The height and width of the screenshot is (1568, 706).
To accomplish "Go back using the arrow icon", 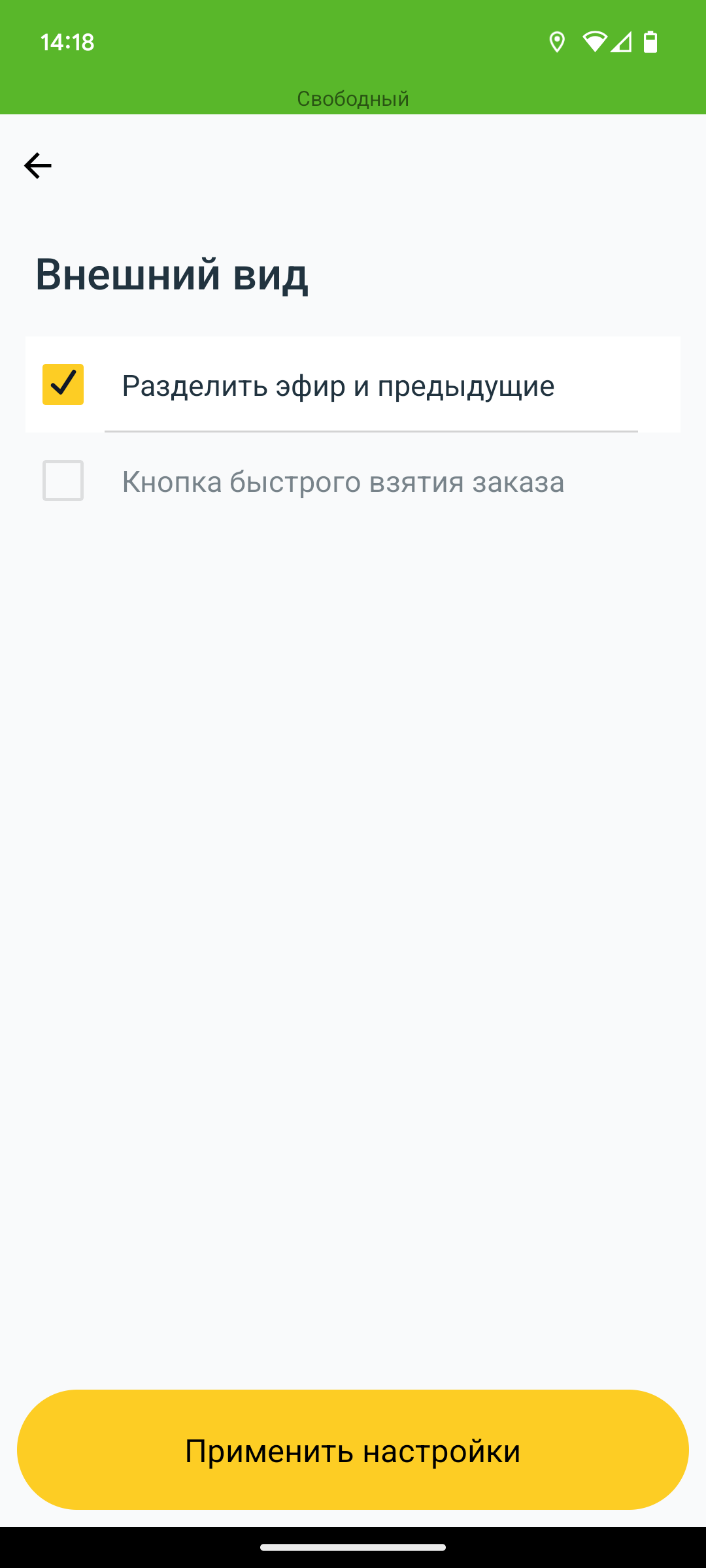I will pos(38,165).
